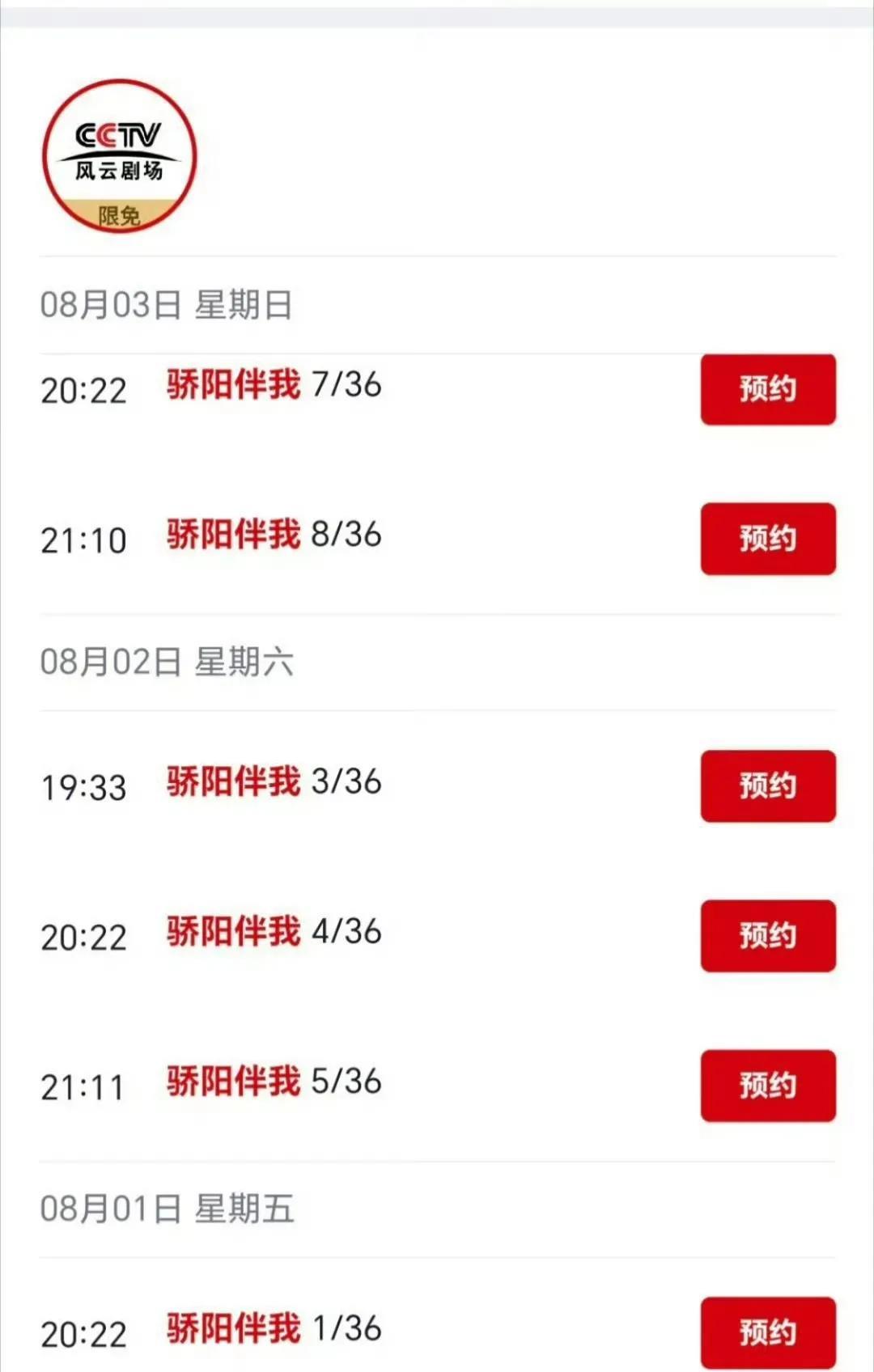Reserve 骄阳伴我 7/36 at 20:22 on 08月03日
The image size is (874, 1372).
[768, 389]
